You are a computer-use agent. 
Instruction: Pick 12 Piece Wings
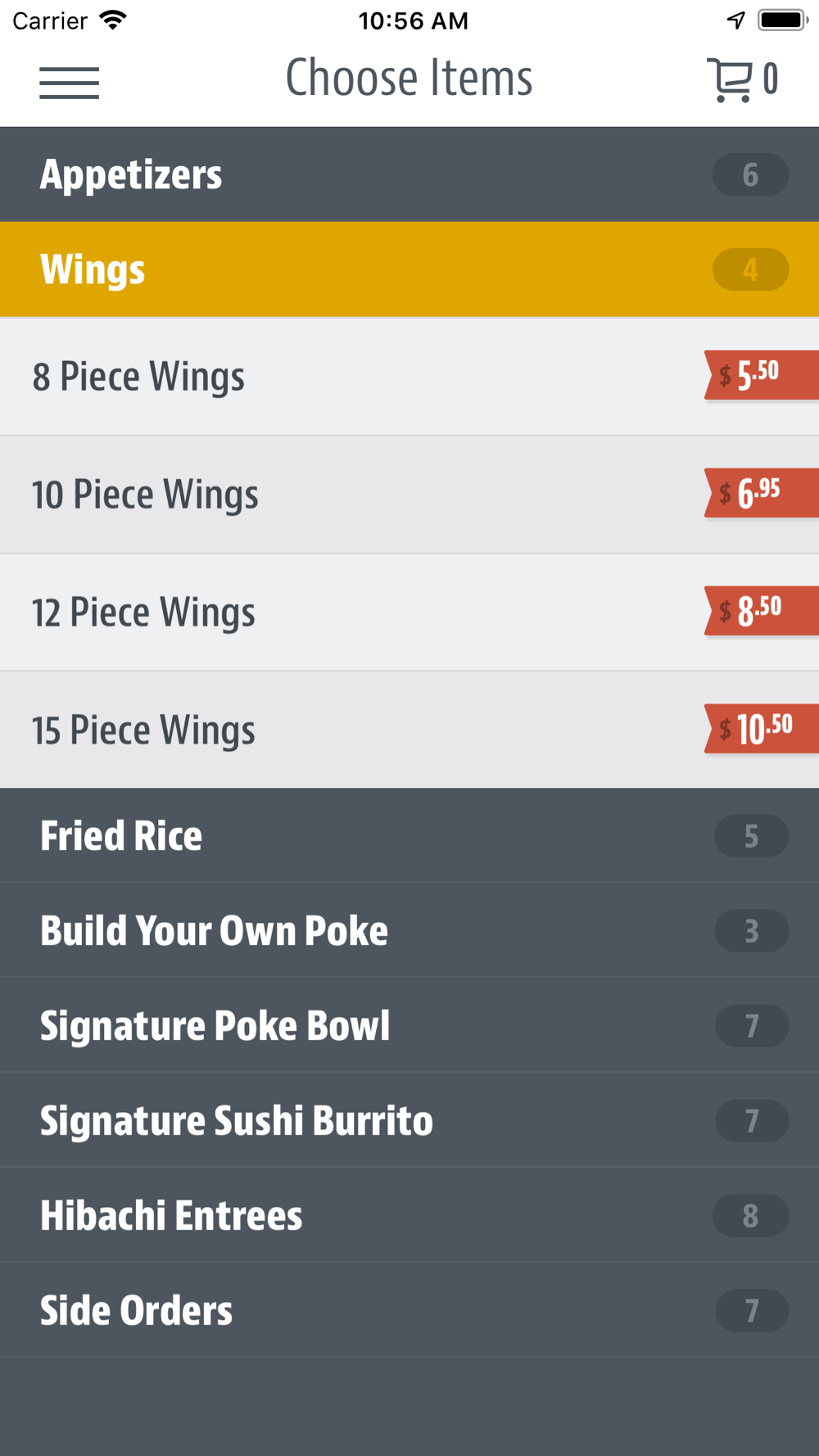point(409,613)
